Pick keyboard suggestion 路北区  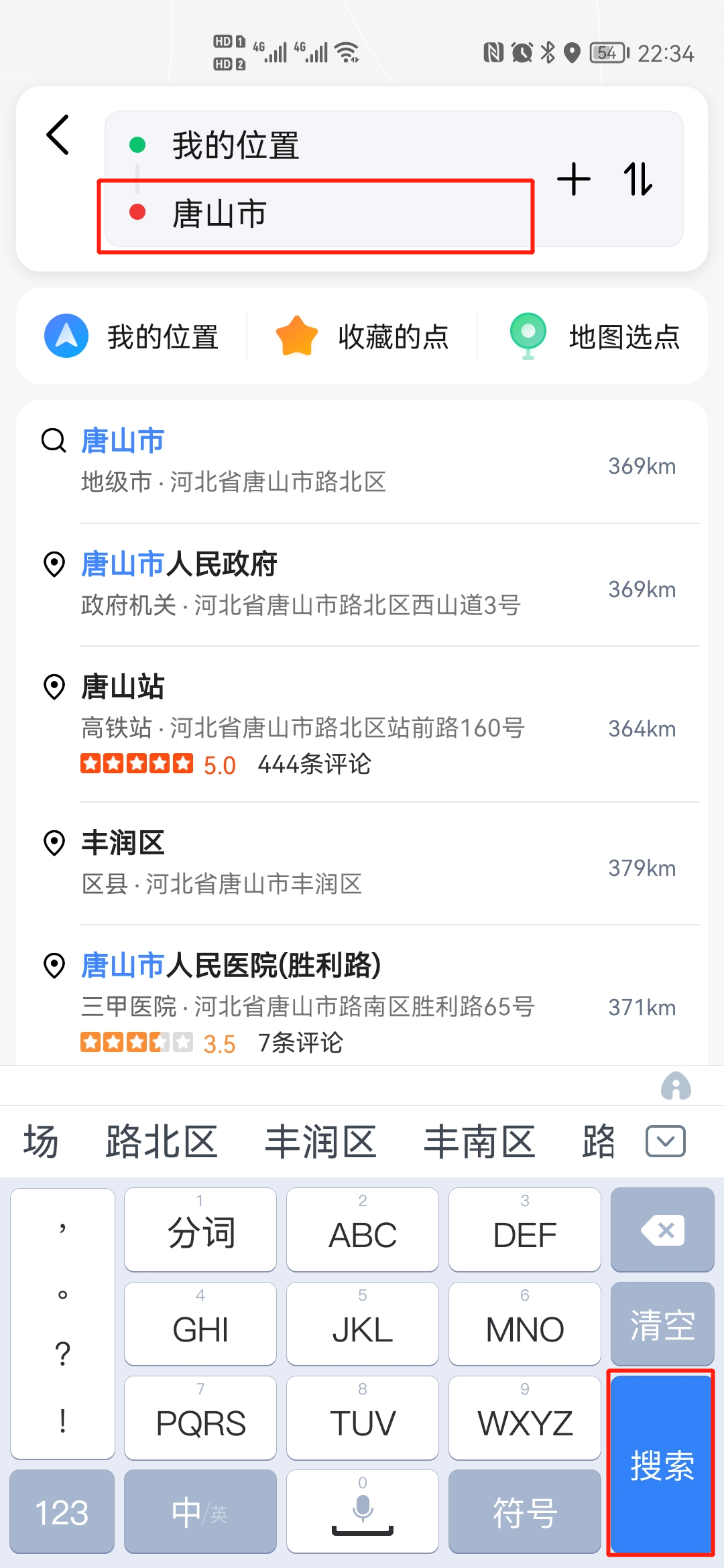[x=162, y=1142]
